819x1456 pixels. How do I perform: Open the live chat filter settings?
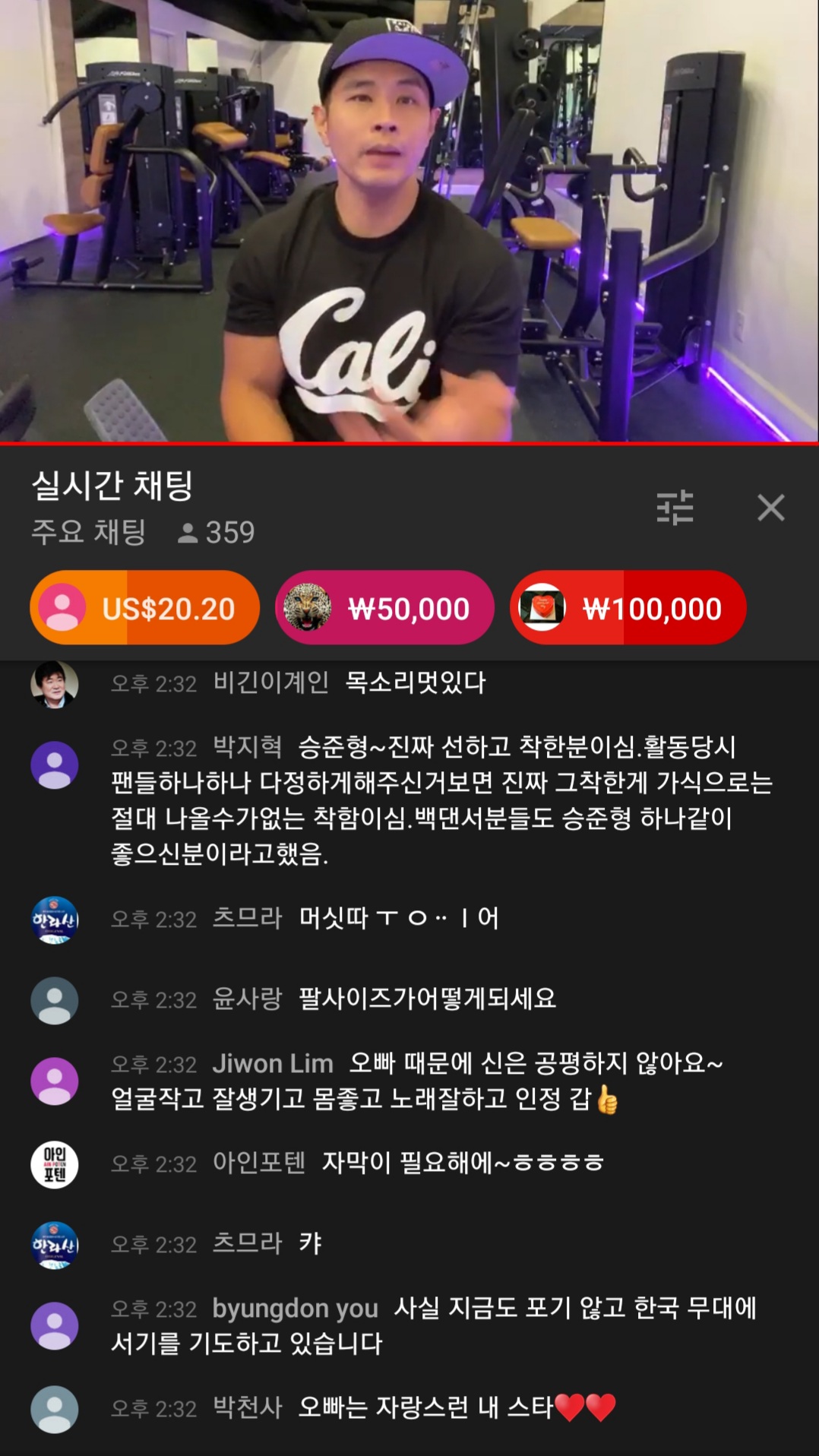tap(675, 508)
